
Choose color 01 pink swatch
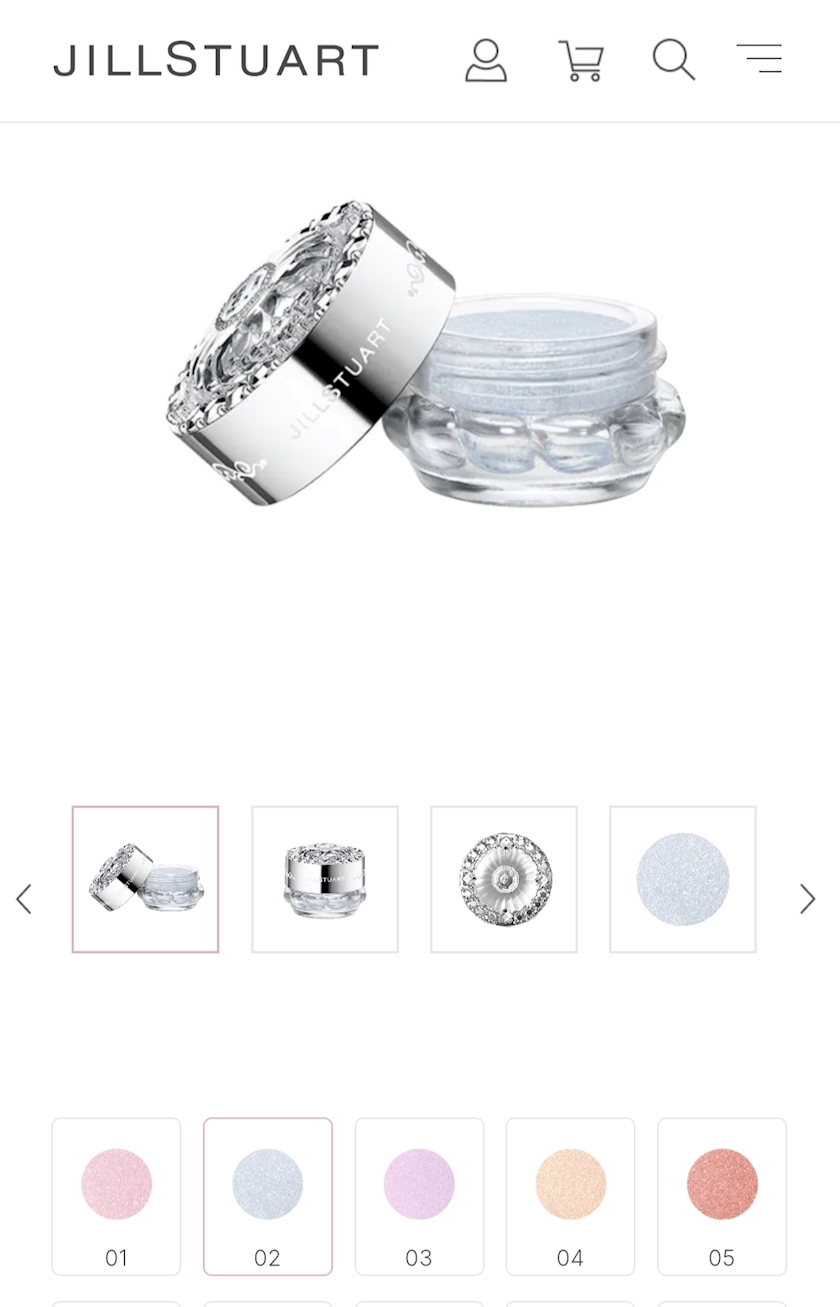click(x=116, y=1196)
